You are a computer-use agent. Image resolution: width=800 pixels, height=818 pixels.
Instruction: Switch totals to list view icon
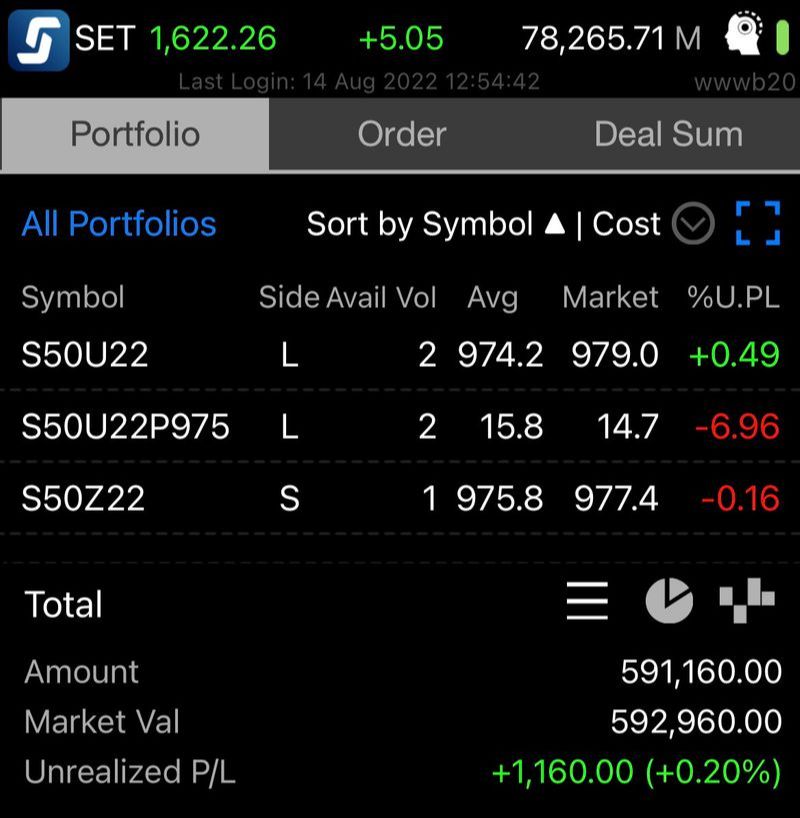pos(587,603)
